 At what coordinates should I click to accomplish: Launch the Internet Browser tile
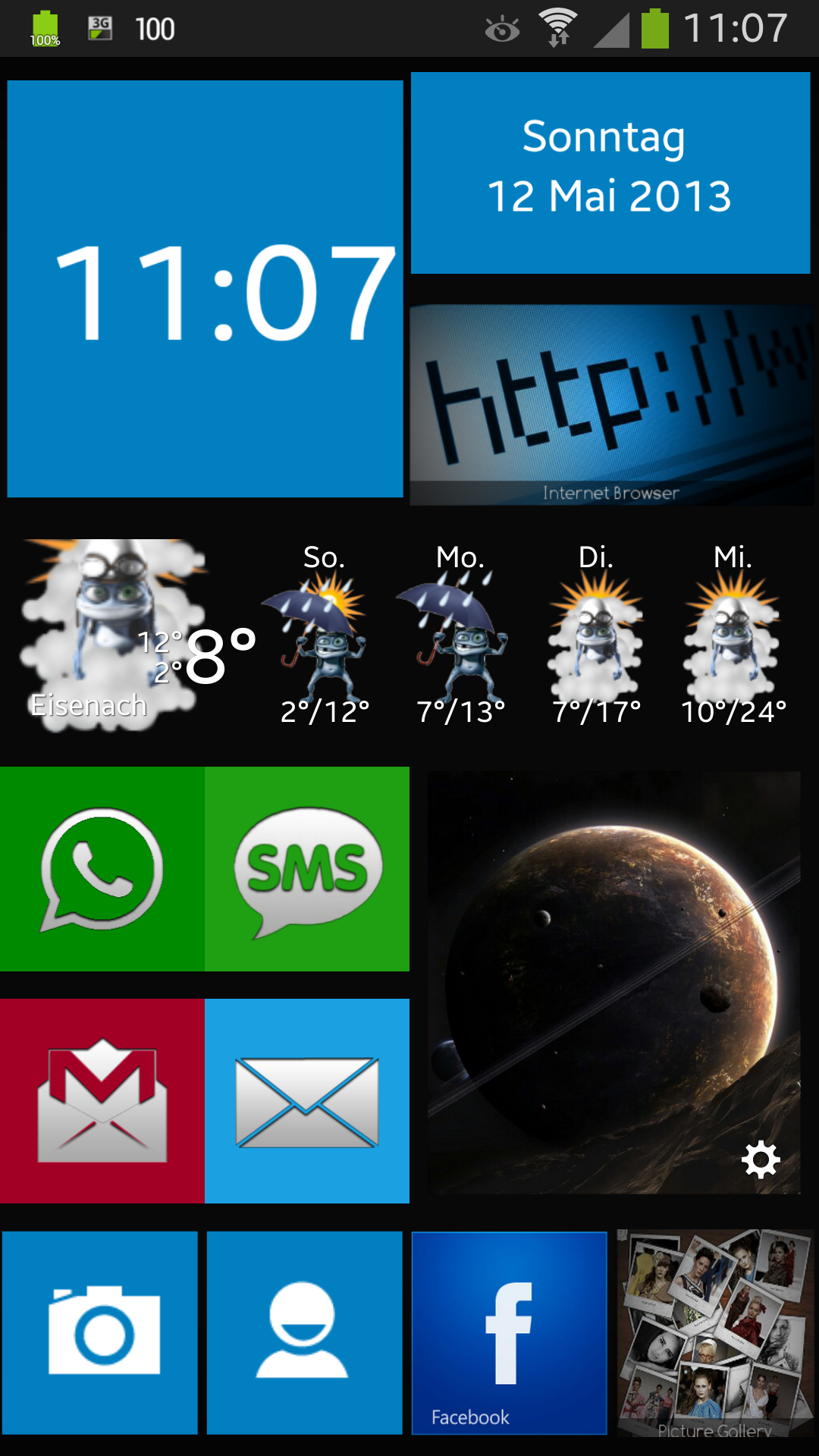[611, 405]
